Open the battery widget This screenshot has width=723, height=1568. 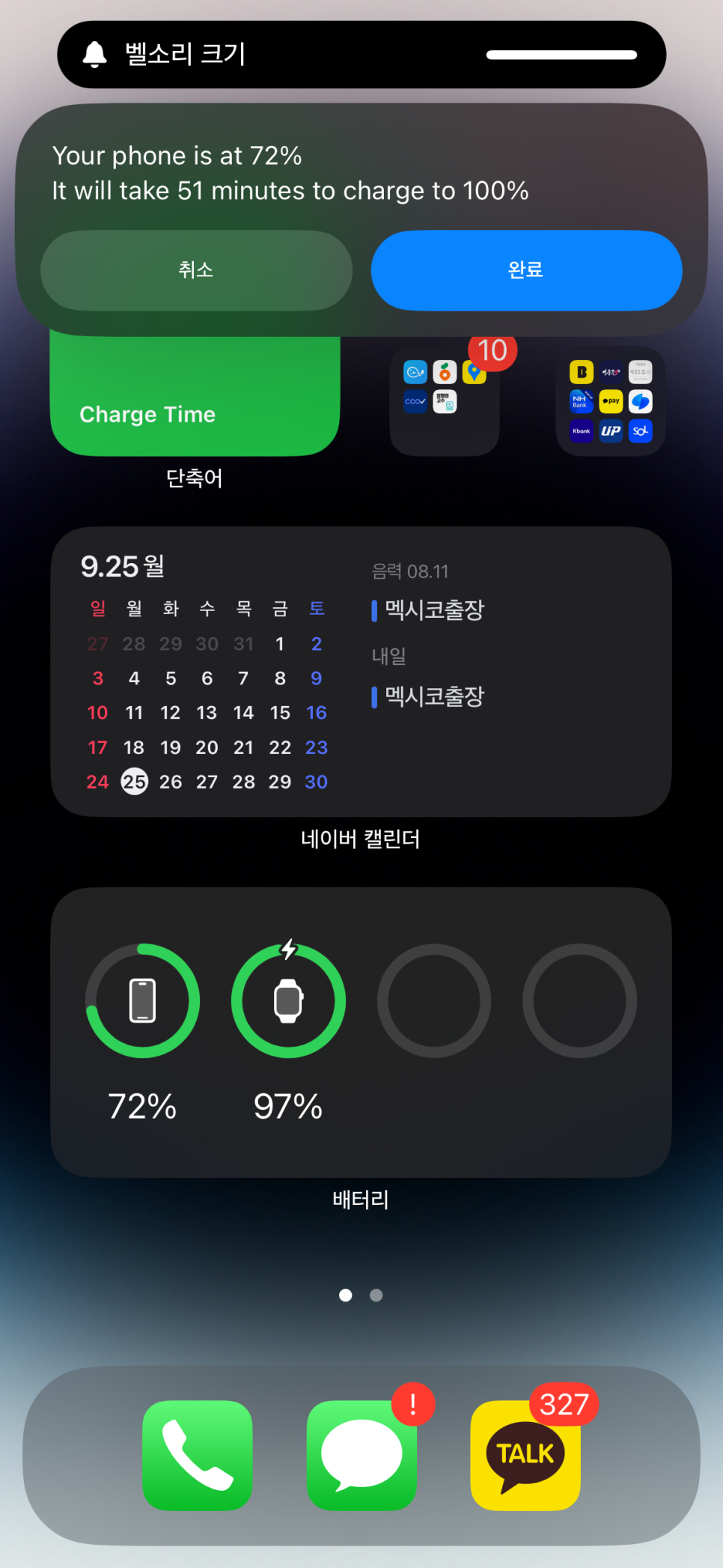361,1032
